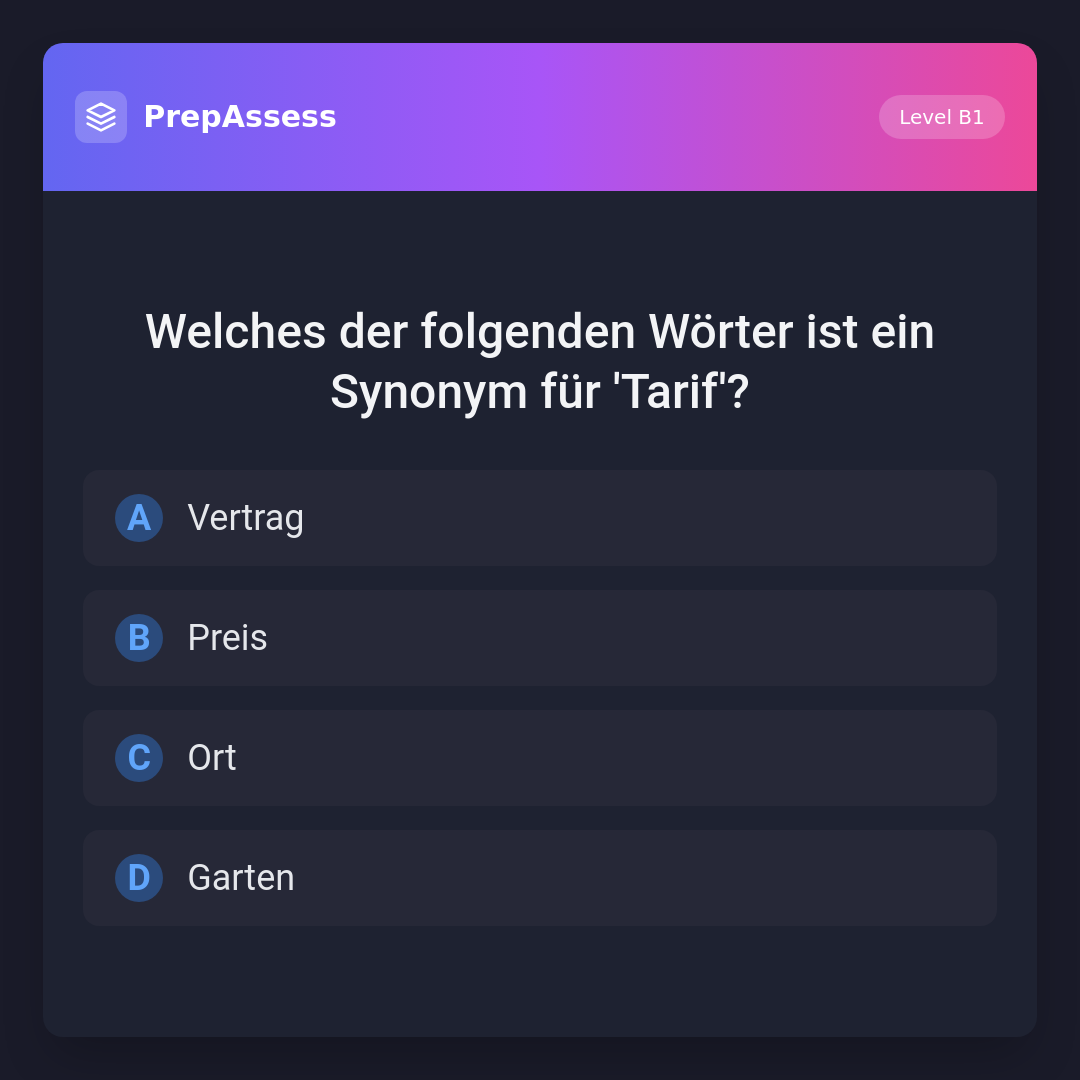Pick answer C, Ort
The image size is (1080, 1080).
[x=540, y=758]
